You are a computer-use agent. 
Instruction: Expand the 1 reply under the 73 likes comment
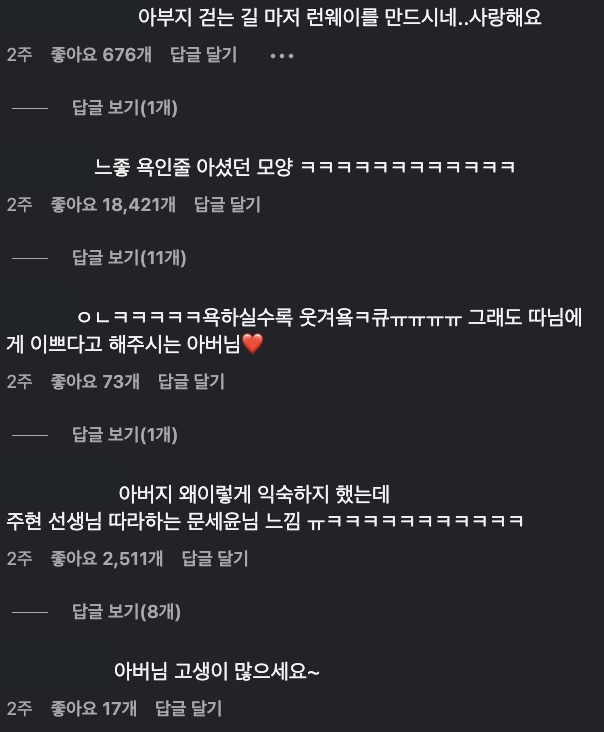click(x=124, y=433)
